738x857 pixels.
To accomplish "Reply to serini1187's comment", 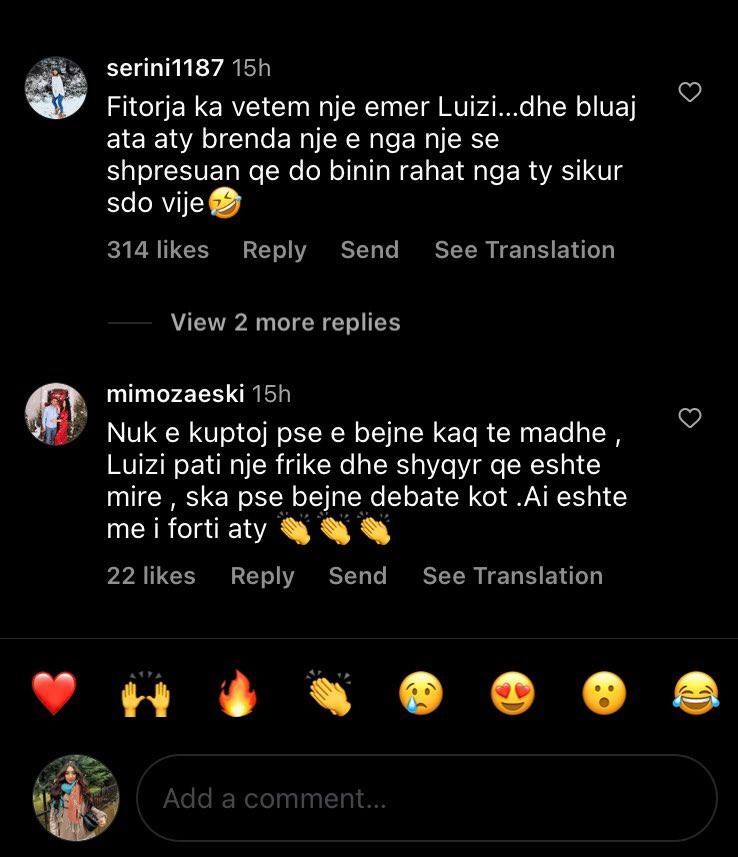I will (274, 250).
